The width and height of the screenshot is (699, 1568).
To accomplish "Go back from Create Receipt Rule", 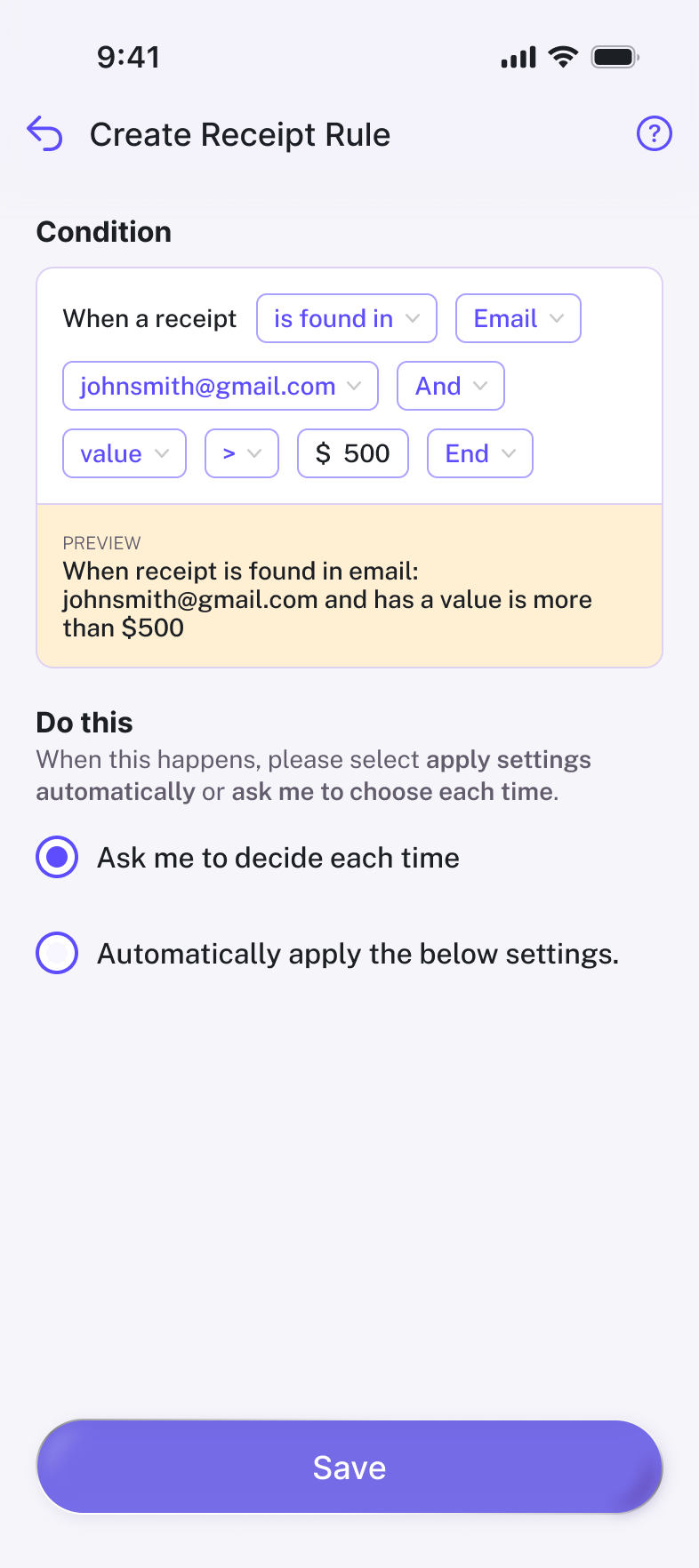I will click(x=44, y=134).
